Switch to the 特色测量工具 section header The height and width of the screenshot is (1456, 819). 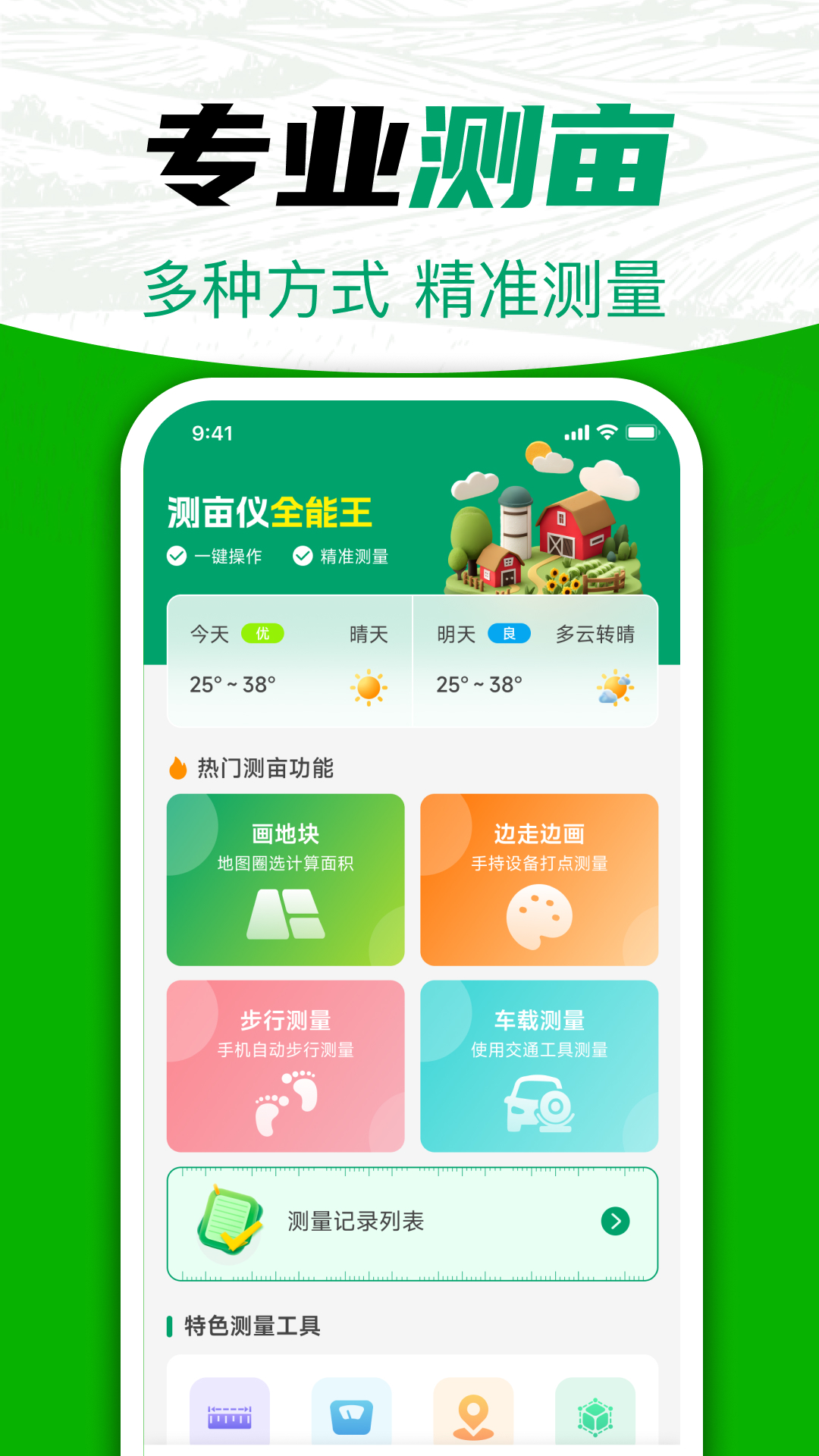coord(244,1323)
